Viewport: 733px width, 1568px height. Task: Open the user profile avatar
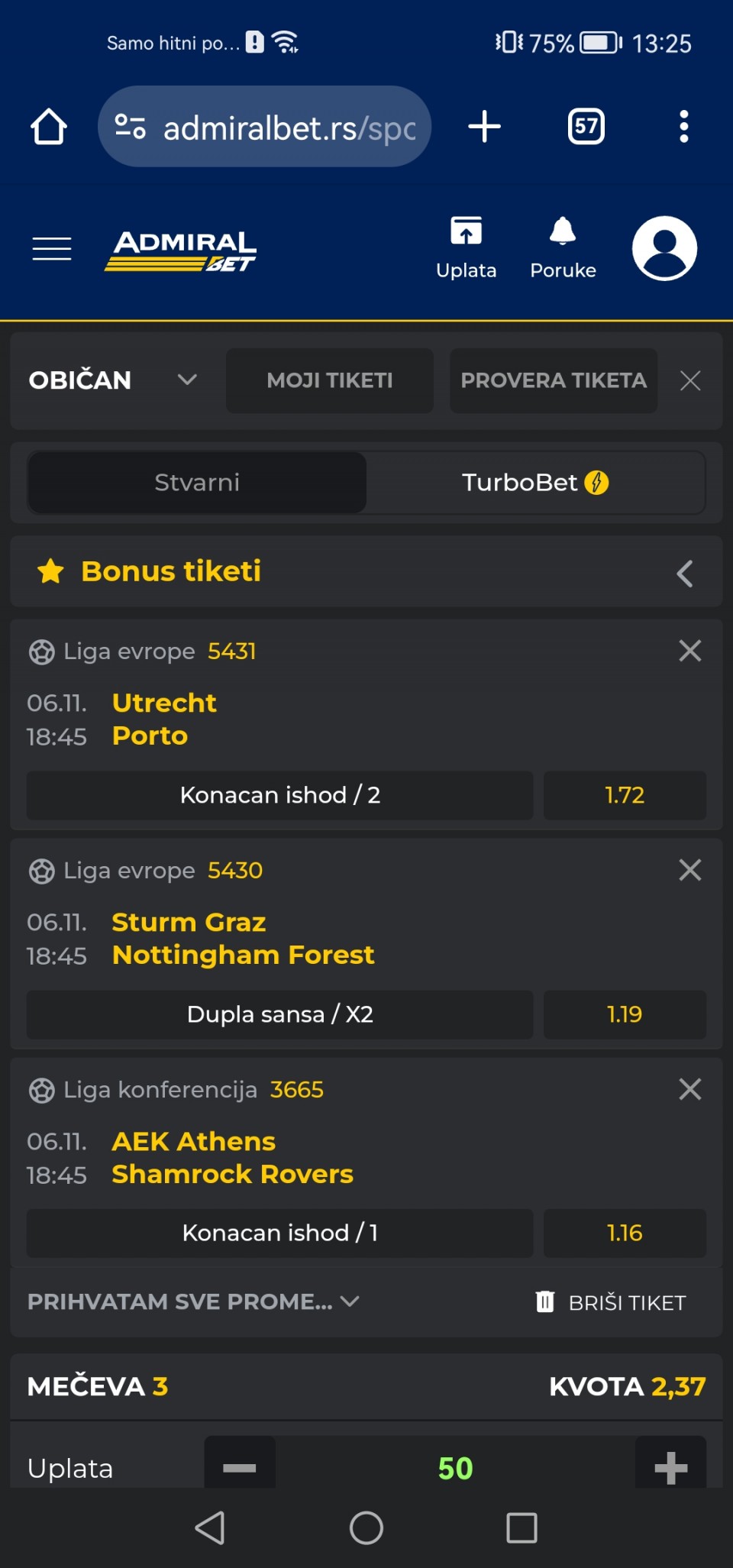pos(664,248)
